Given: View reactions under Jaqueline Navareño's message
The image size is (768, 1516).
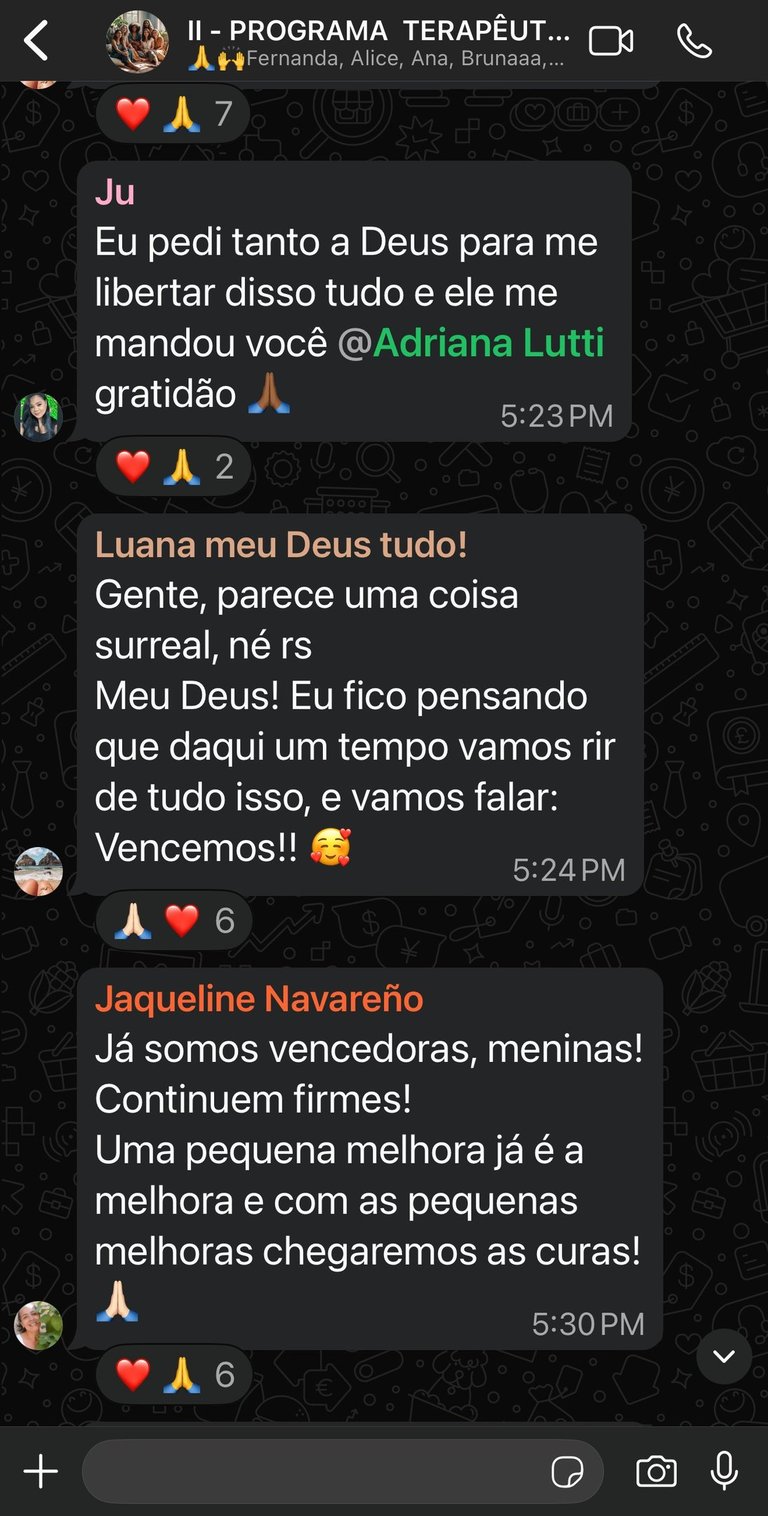Looking at the screenshot, I should tap(173, 1374).
